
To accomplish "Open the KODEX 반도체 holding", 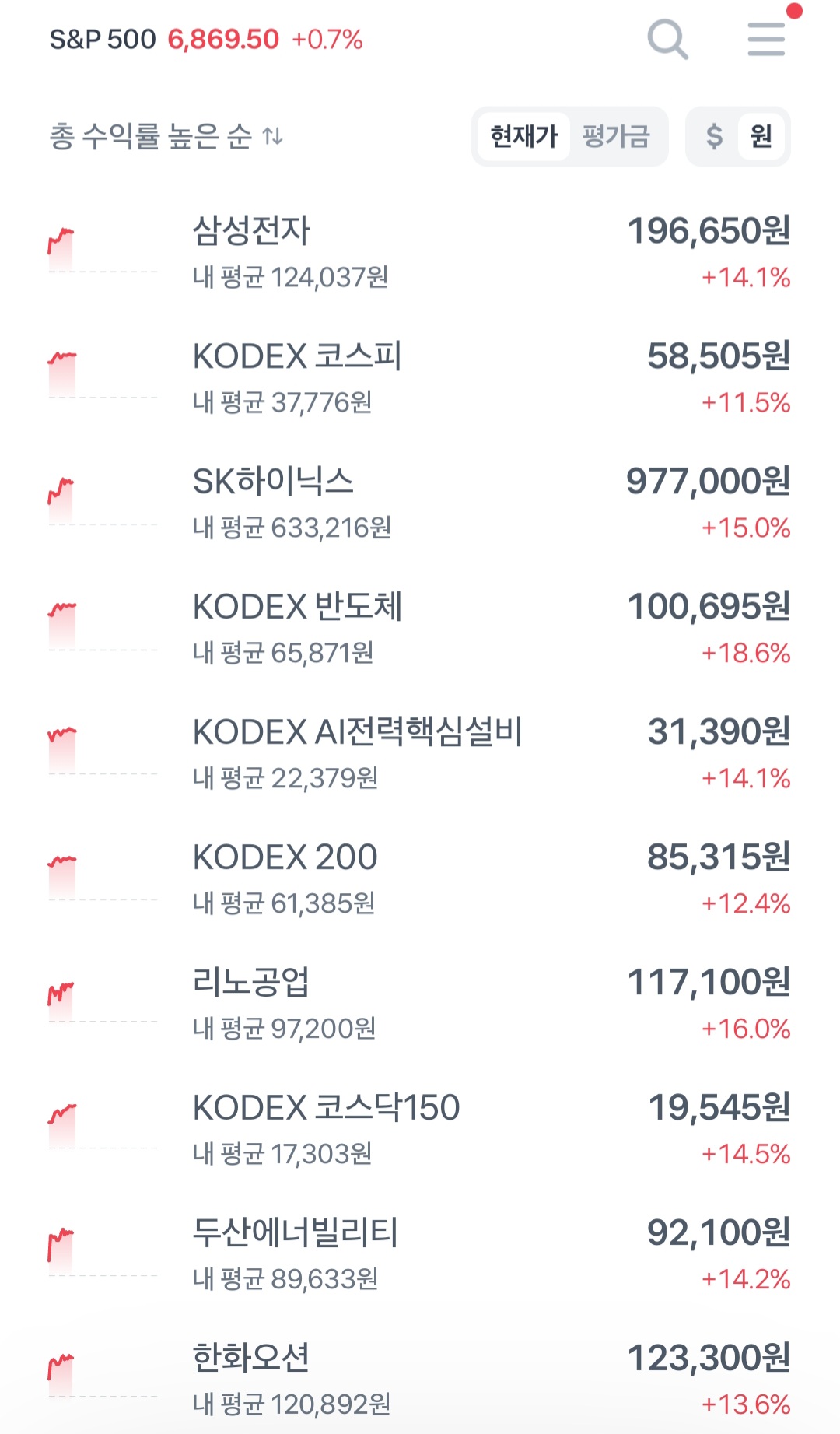I will 420,629.
